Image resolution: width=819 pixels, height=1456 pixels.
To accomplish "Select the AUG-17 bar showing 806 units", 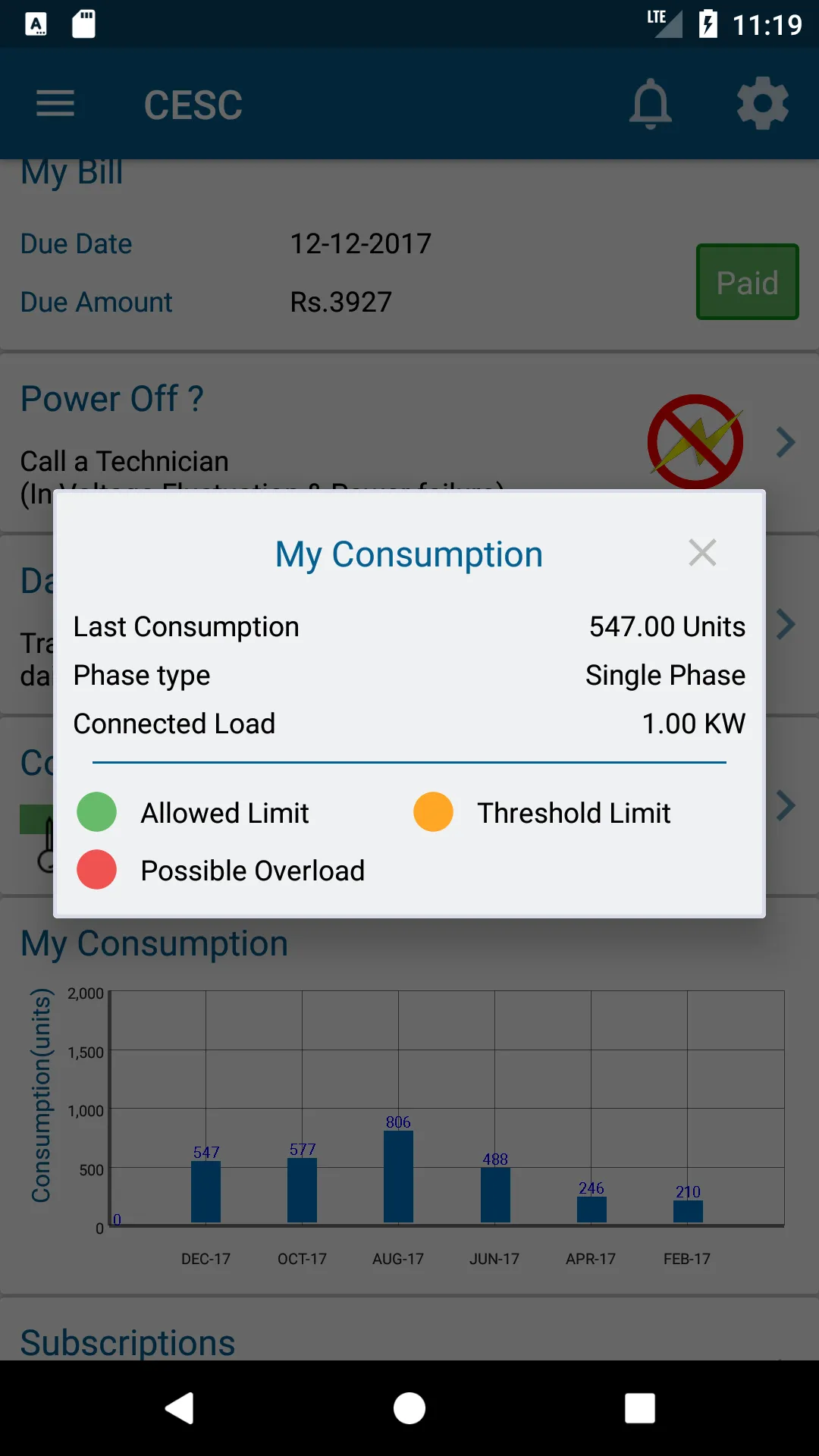I will (398, 1175).
